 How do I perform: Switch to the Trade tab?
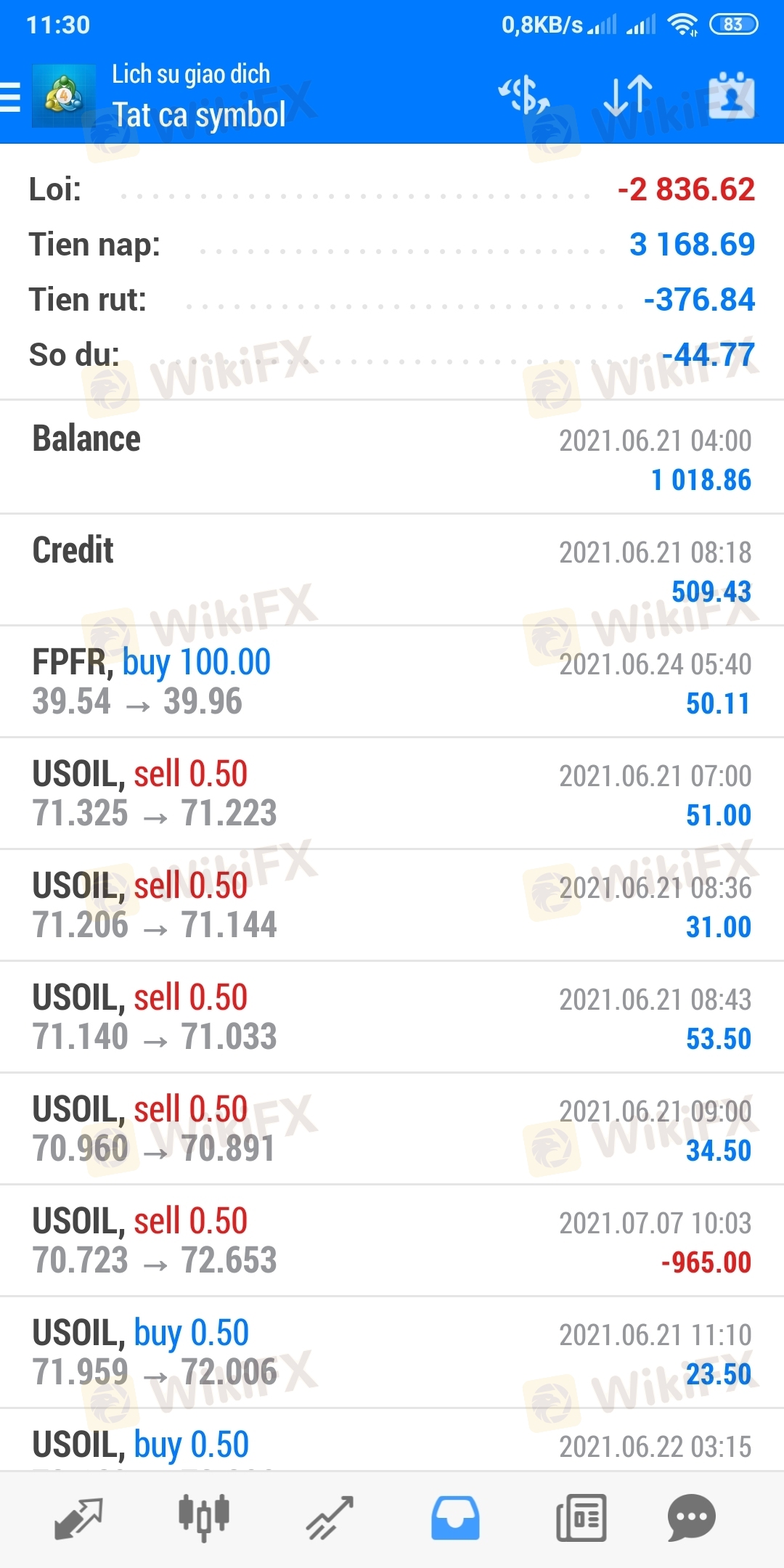[x=330, y=1517]
